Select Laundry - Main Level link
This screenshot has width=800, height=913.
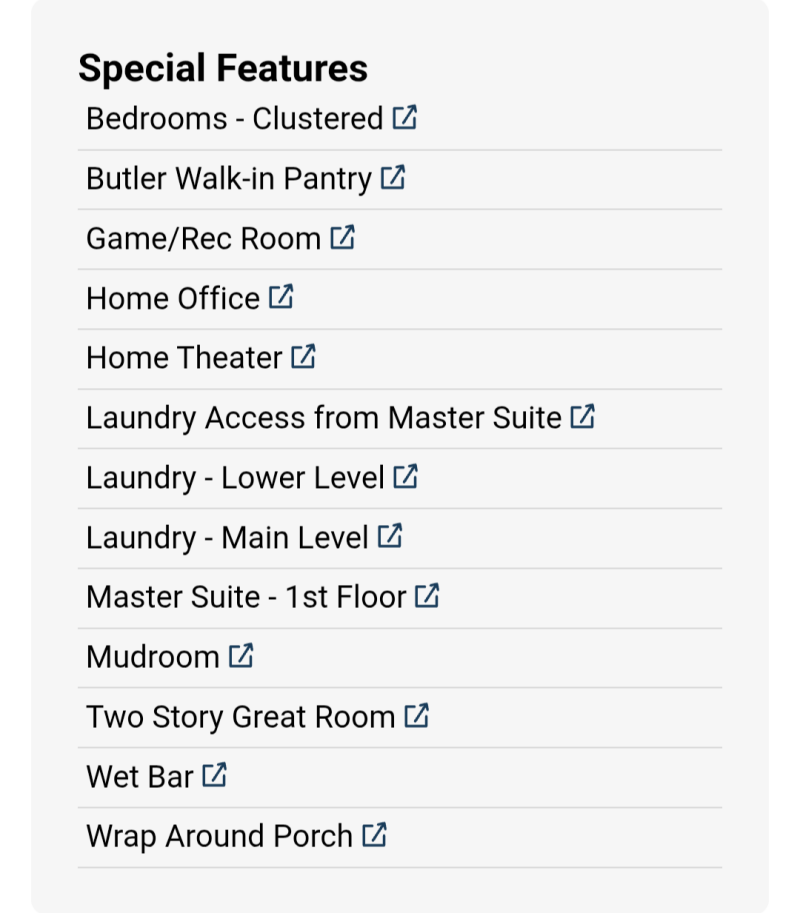(x=243, y=538)
